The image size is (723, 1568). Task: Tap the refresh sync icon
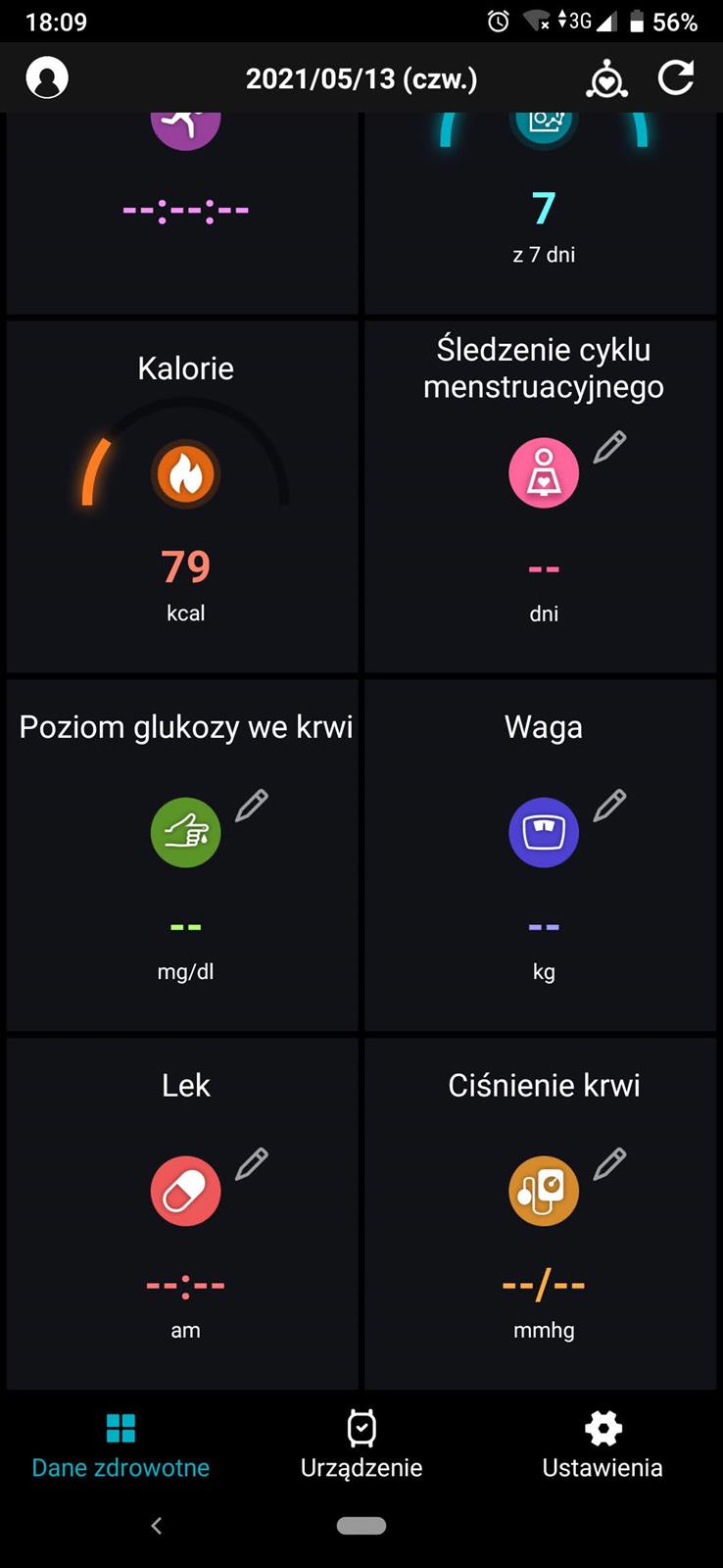click(675, 77)
